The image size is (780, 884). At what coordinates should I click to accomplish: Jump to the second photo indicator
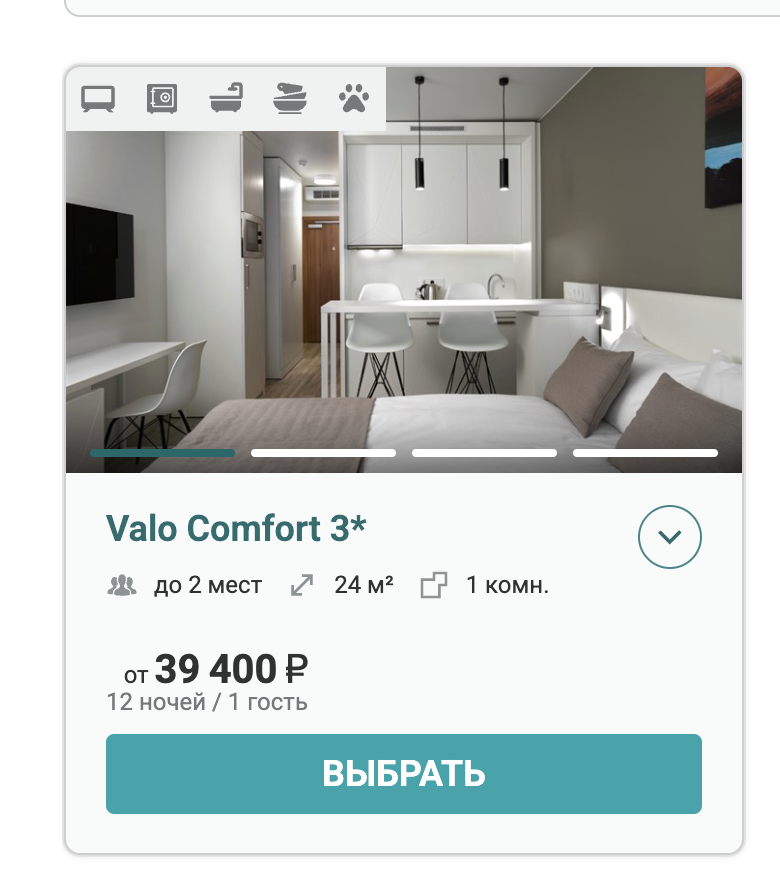click(x=323, y=453)
